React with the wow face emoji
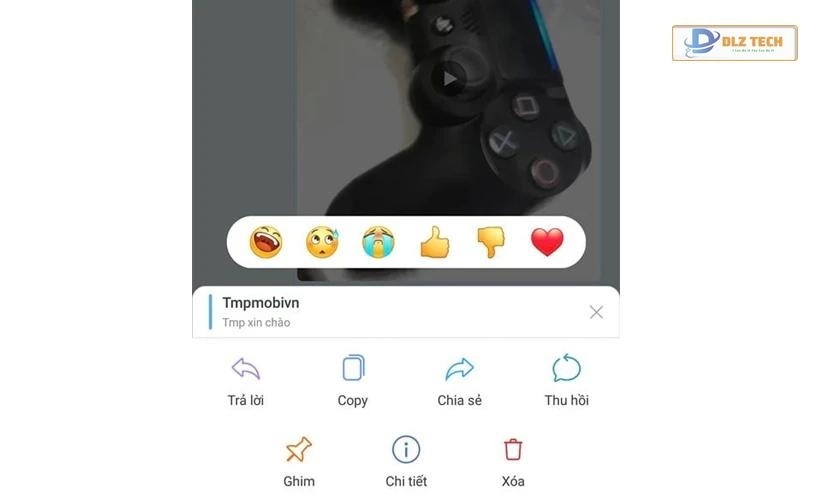Image resolution: width=840 pixels, height=500 pixels. (322, 242)
